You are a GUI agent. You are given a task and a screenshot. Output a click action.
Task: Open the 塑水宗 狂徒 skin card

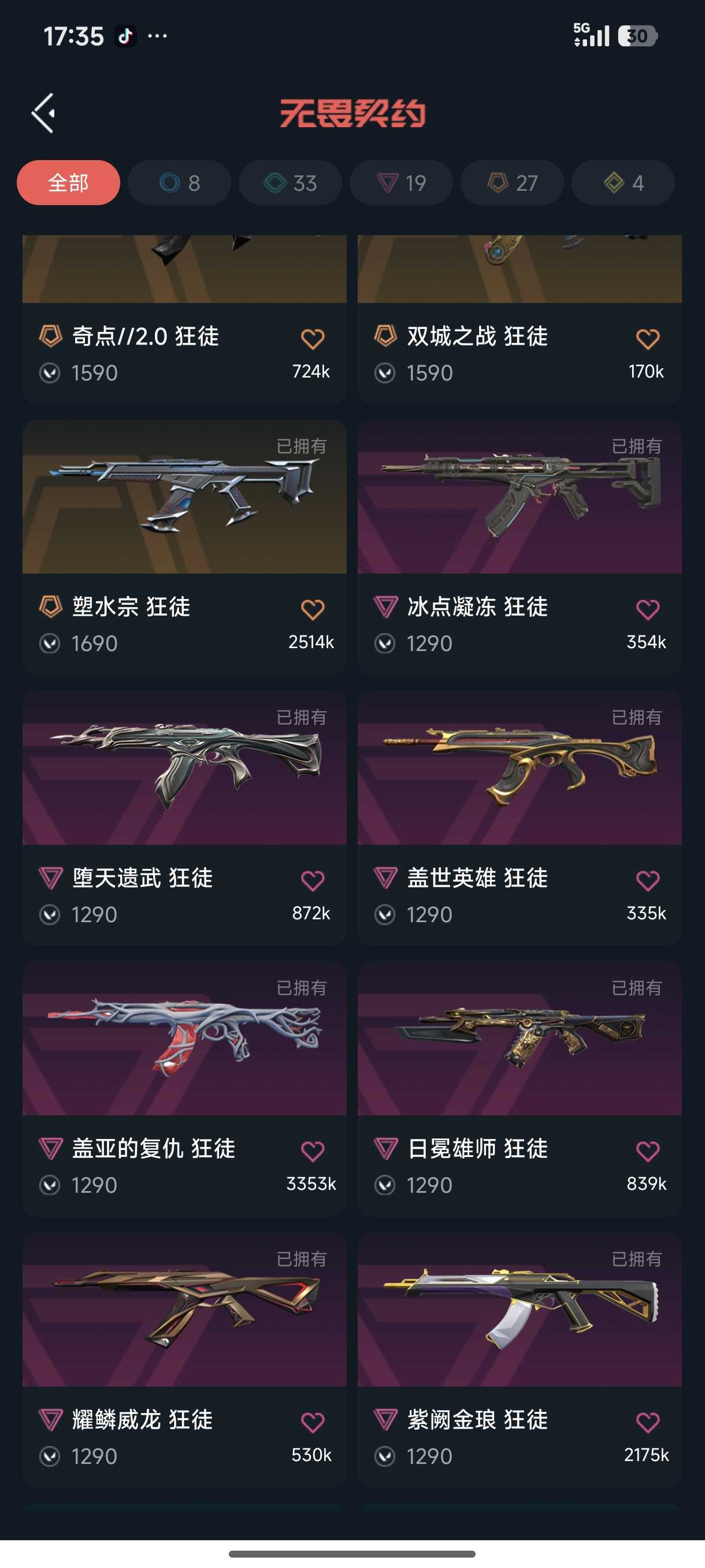184,546
